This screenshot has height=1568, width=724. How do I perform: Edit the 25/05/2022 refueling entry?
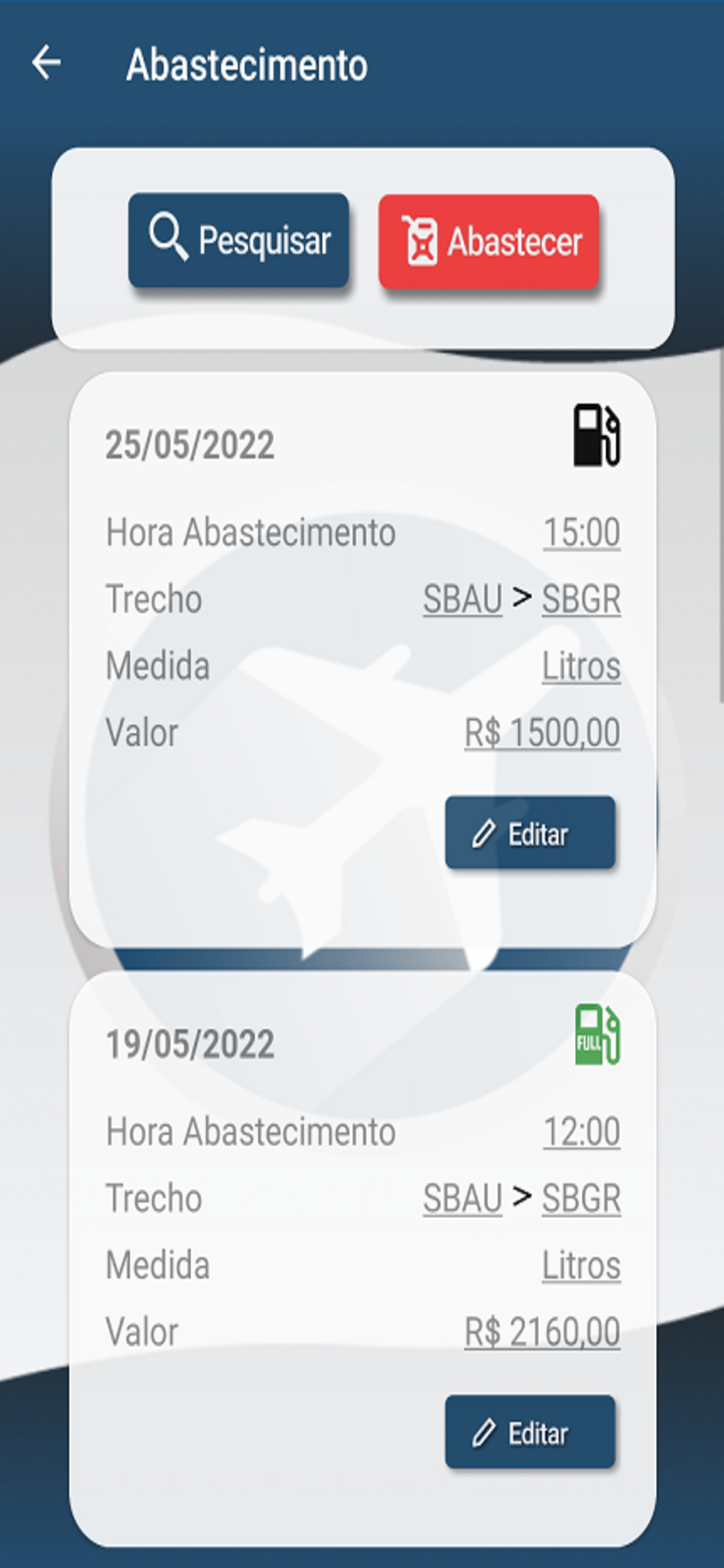coord(530,832)
